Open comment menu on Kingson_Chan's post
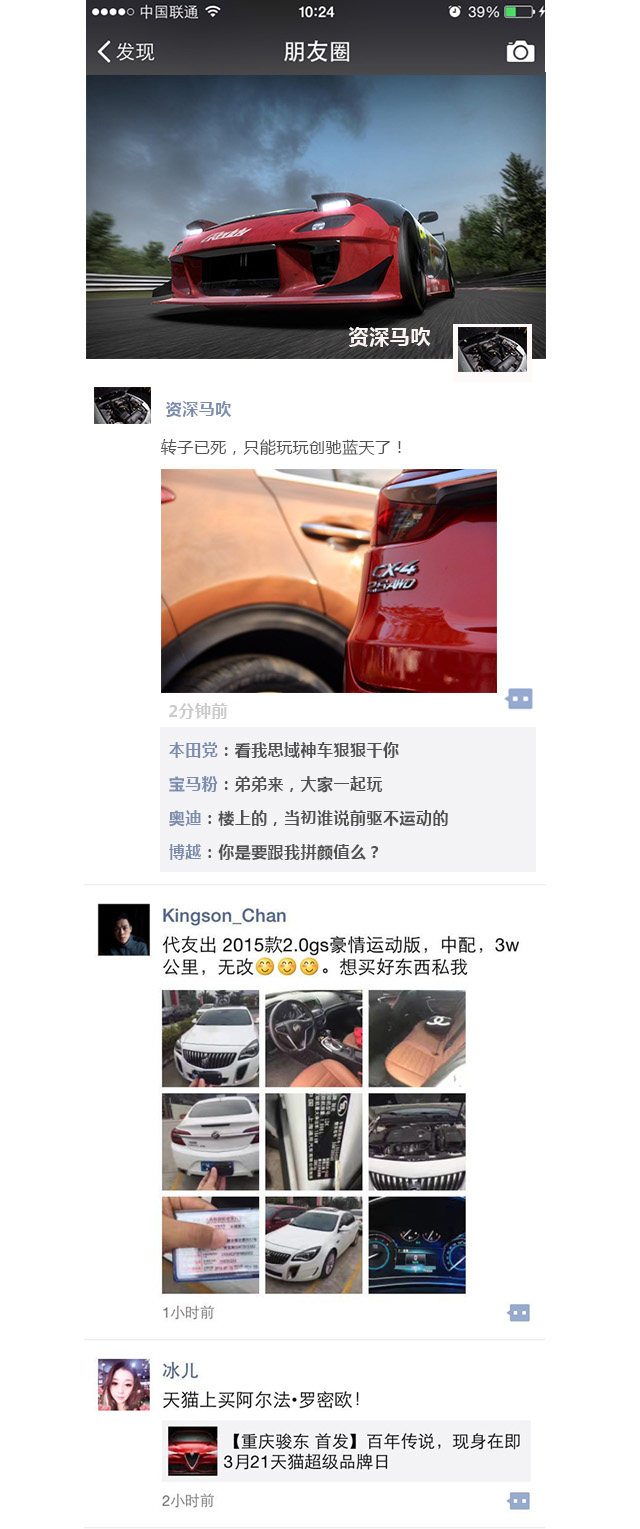The height and width of the screenshot is (1529, 640). pos(518,1312)
